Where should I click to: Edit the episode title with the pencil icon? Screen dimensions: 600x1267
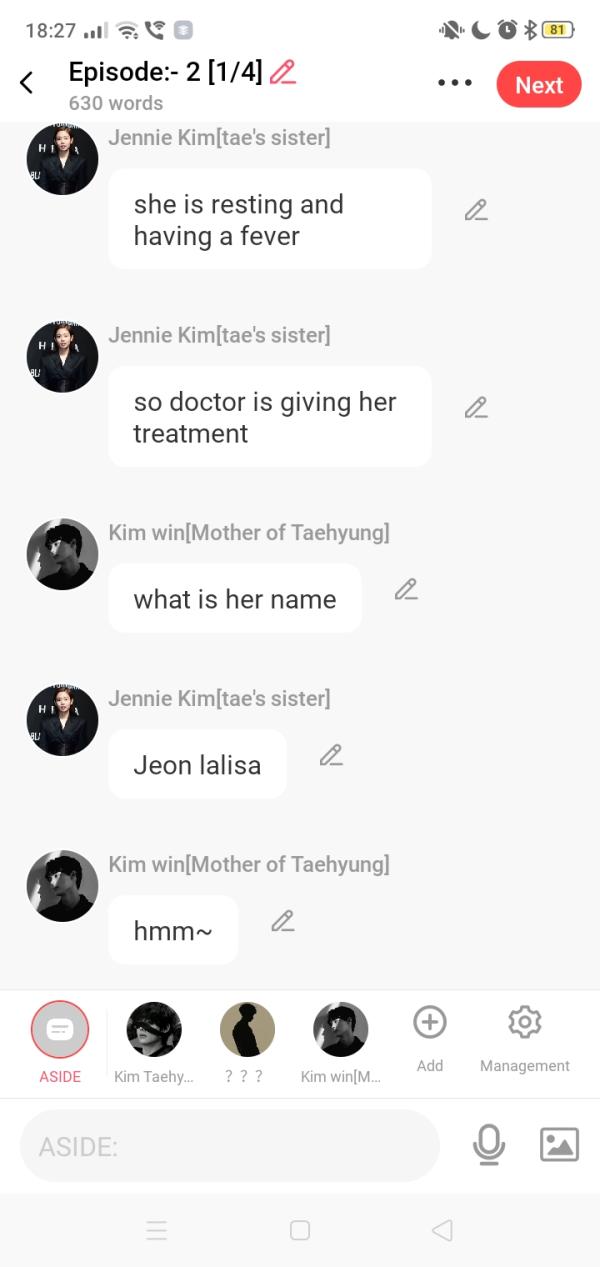(283, 72)
